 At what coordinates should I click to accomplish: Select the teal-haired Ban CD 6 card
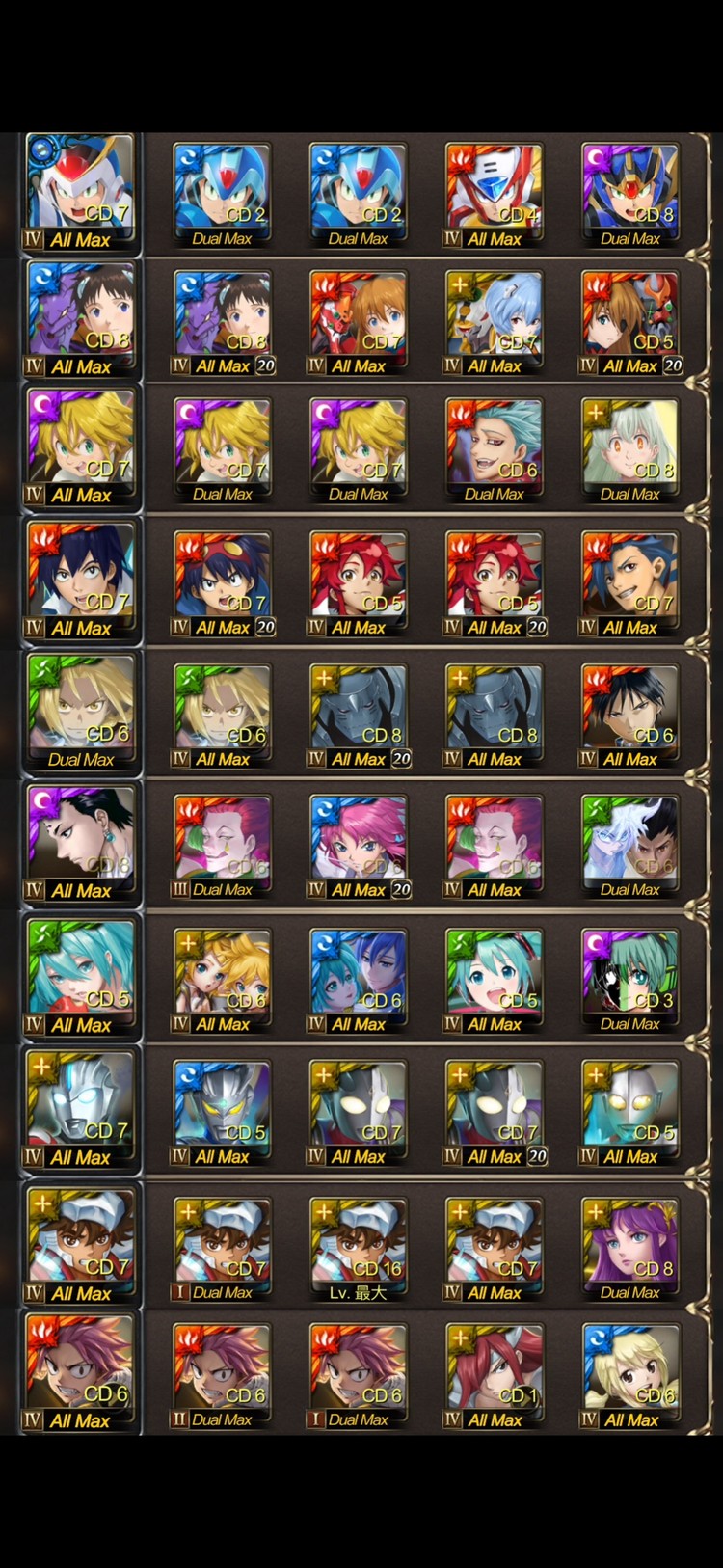(494, 448)
